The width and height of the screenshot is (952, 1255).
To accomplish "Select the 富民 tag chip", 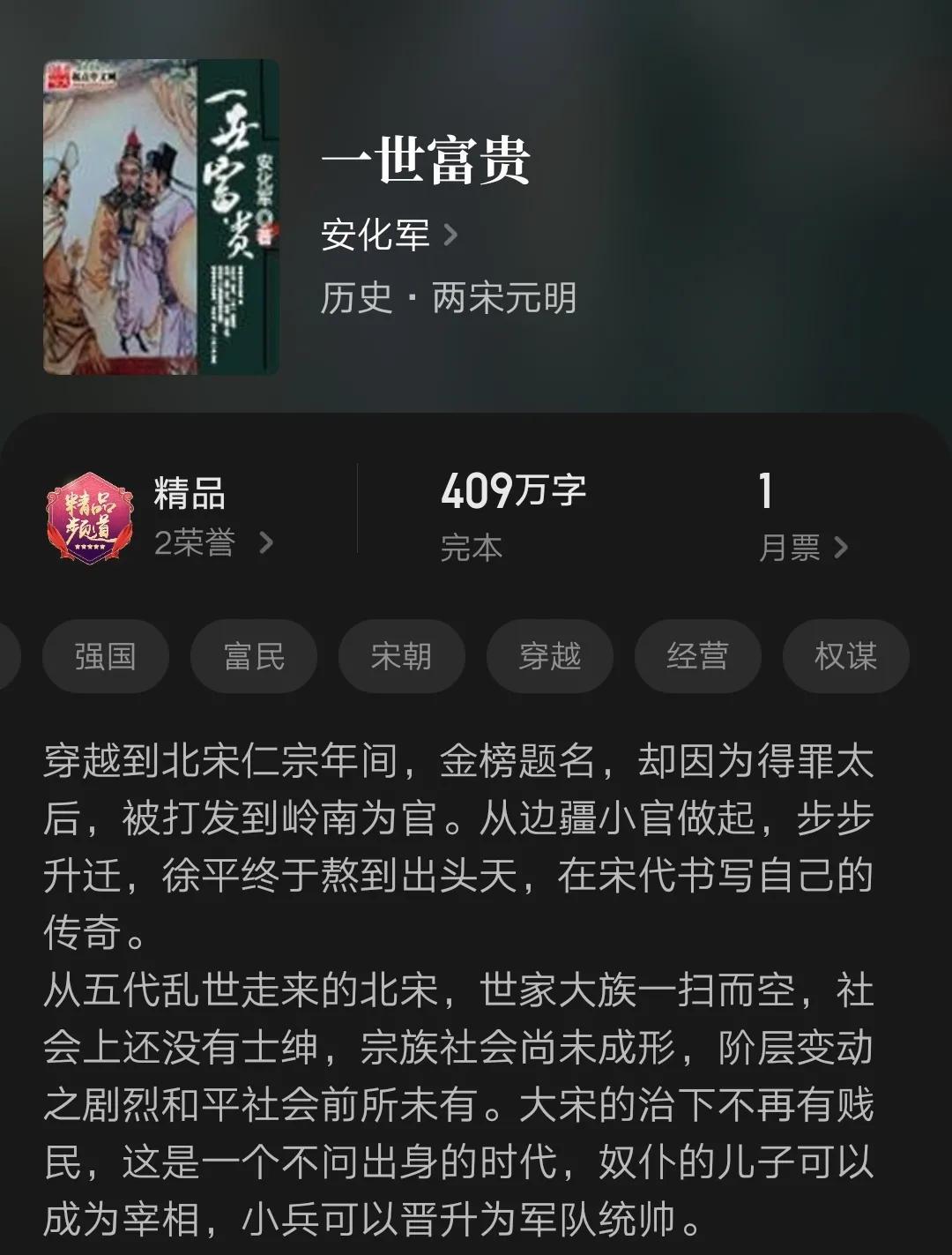I will [x=254, y=656].
